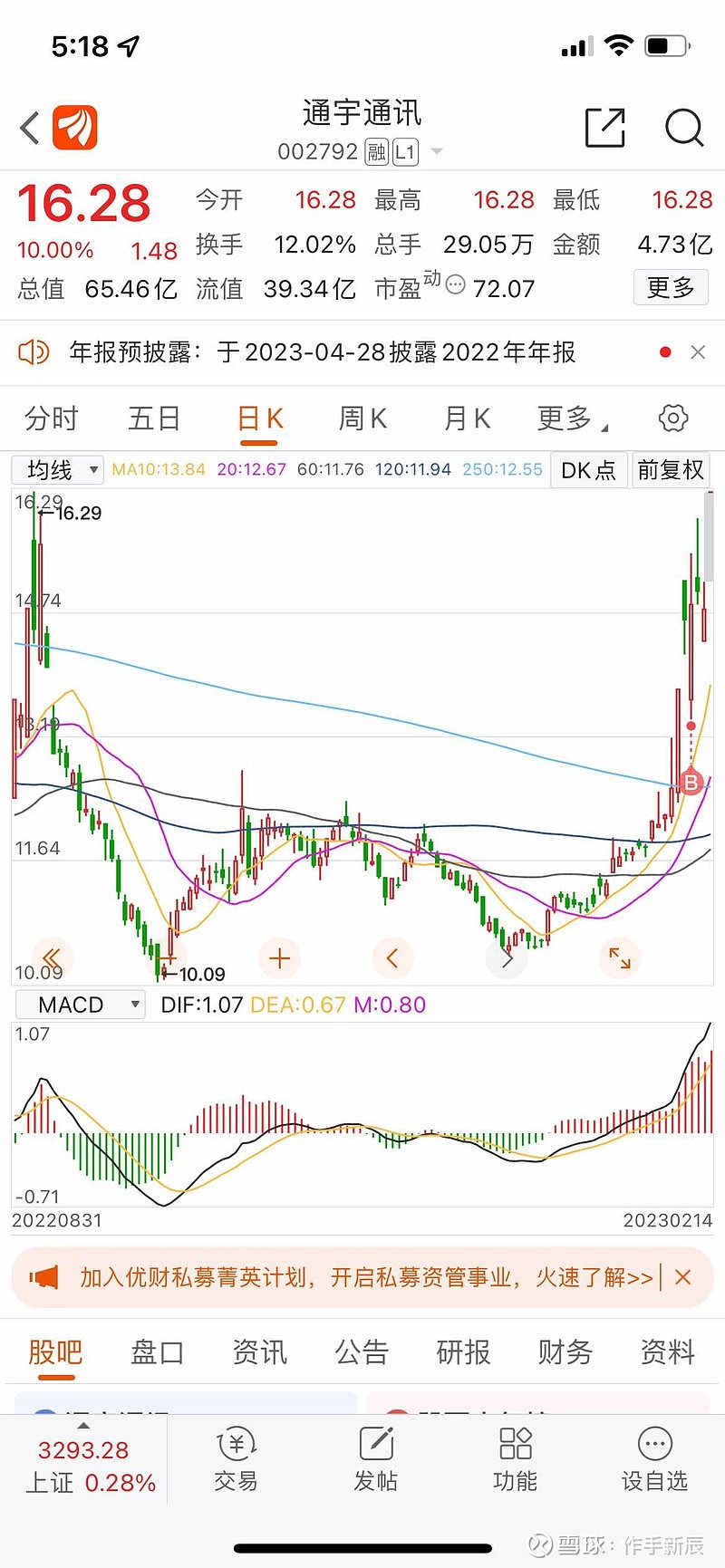Open the MACD indicator dropdown
This screenshot has width=725, height=1568.
pos(80,1005)
